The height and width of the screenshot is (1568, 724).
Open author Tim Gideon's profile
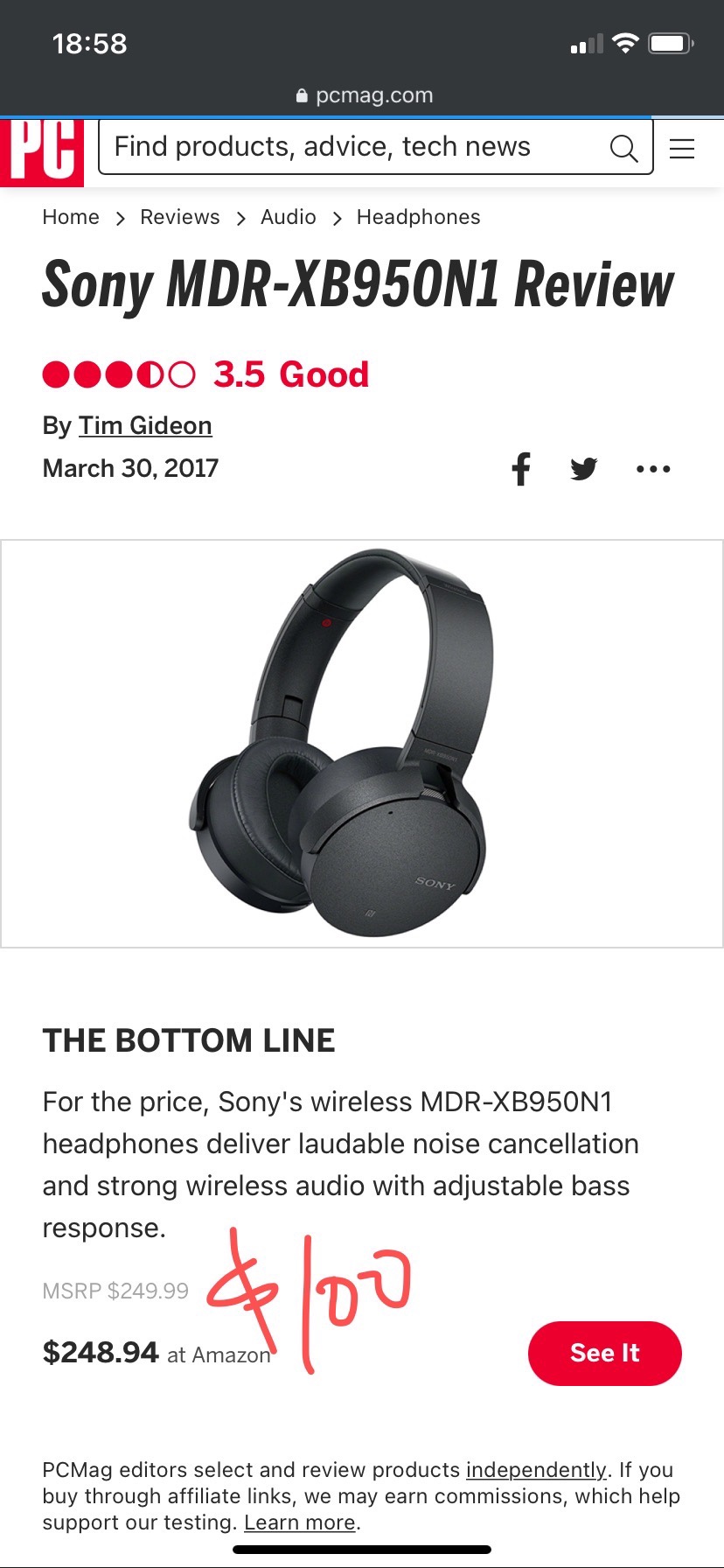(145, 425)
